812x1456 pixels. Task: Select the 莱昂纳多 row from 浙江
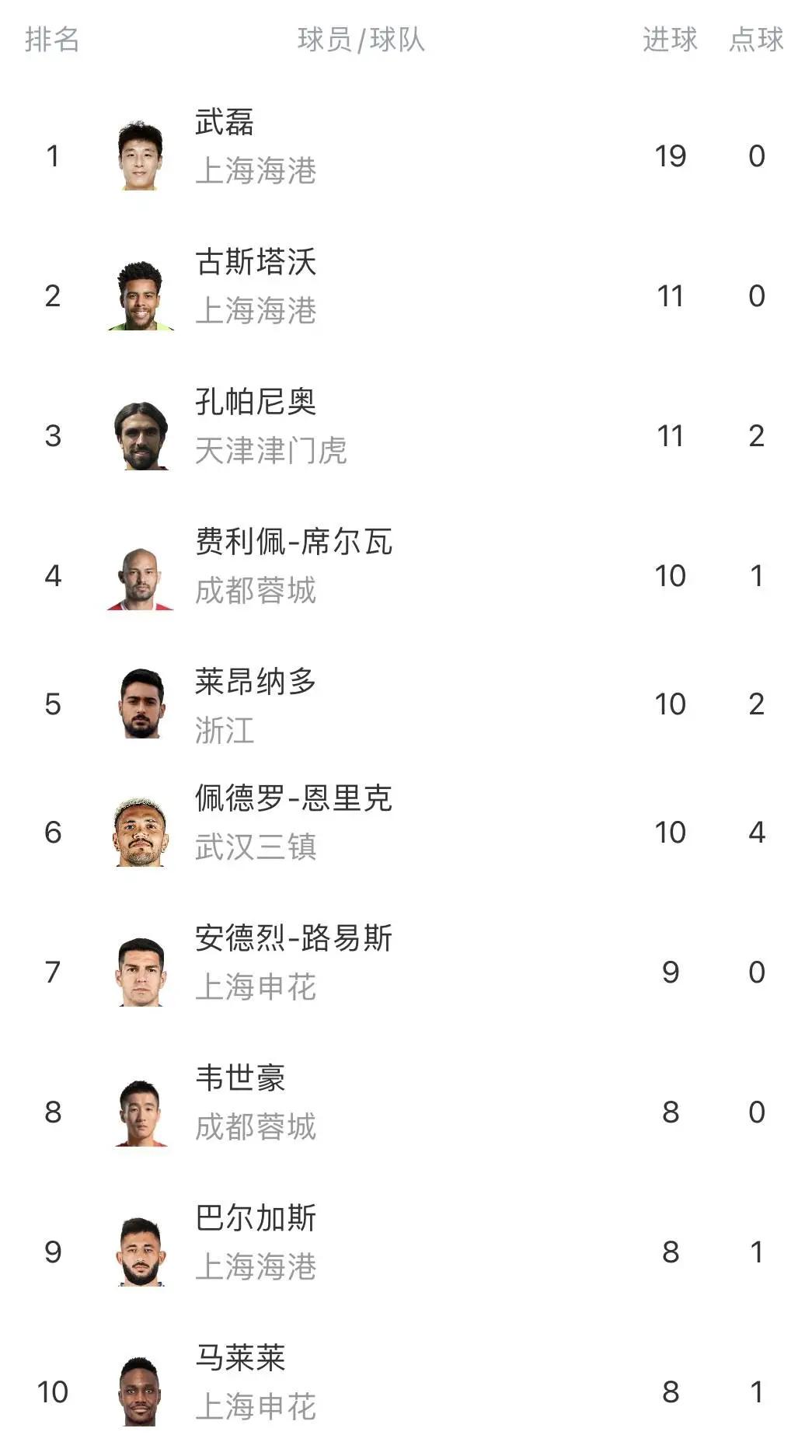click(256, 683)
